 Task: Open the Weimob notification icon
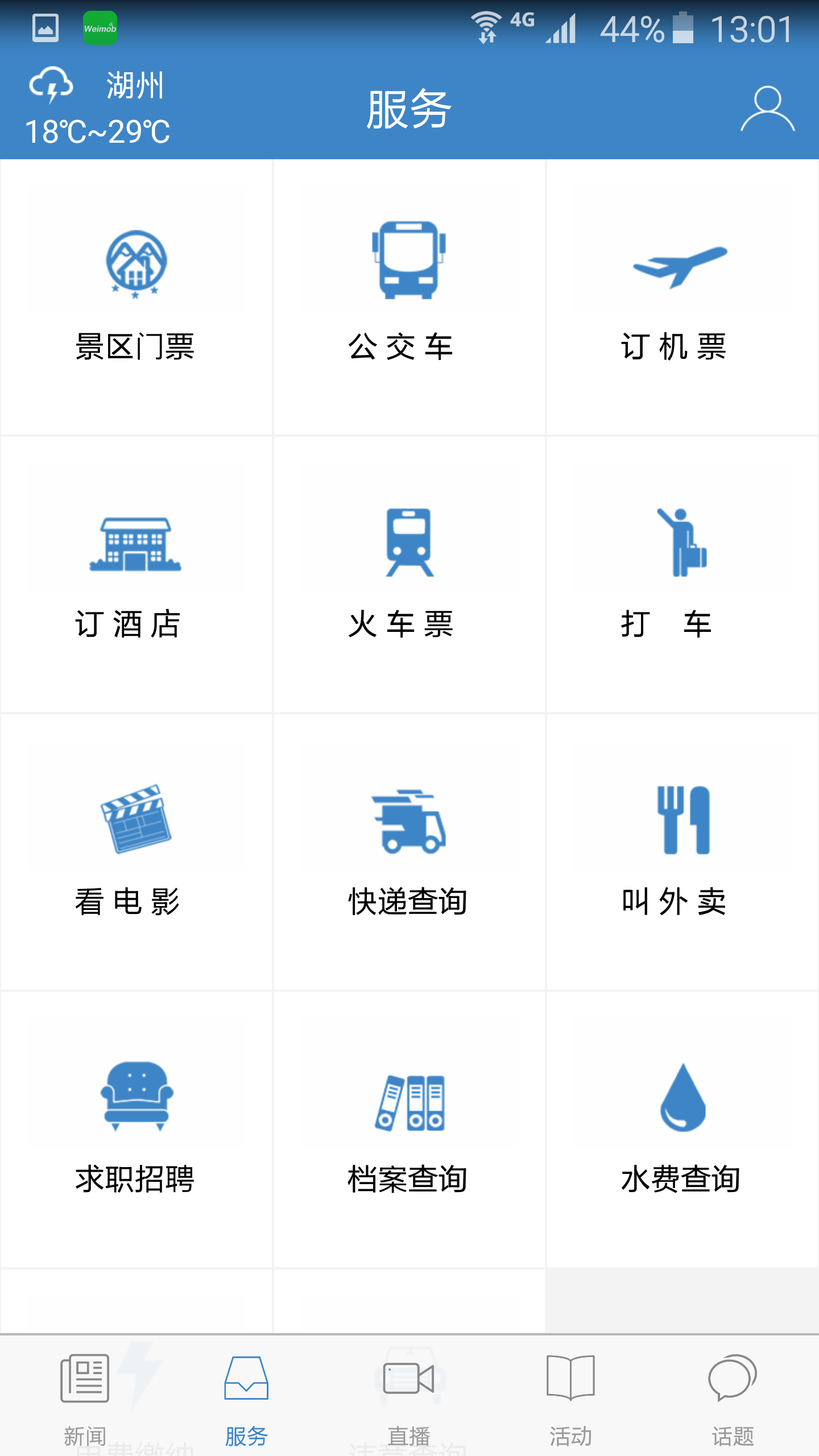point(99,26)
